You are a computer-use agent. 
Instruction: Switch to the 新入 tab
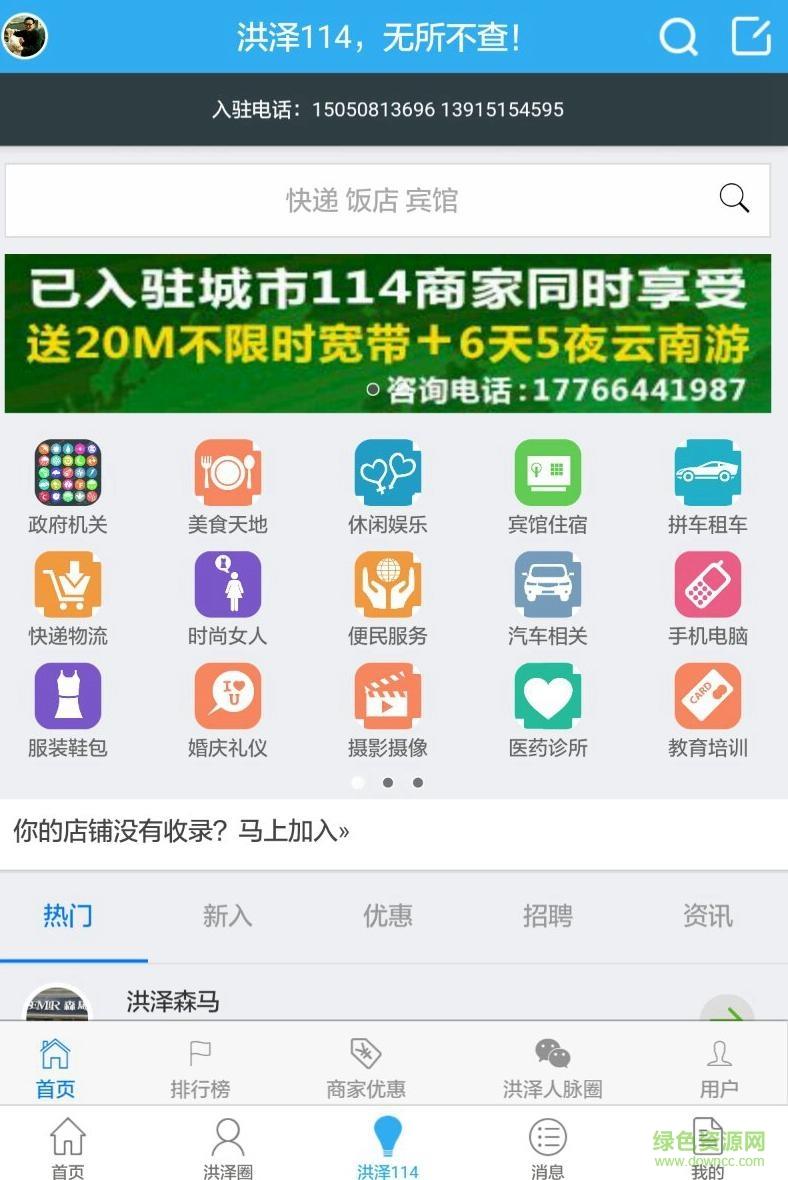coord(228,915)
